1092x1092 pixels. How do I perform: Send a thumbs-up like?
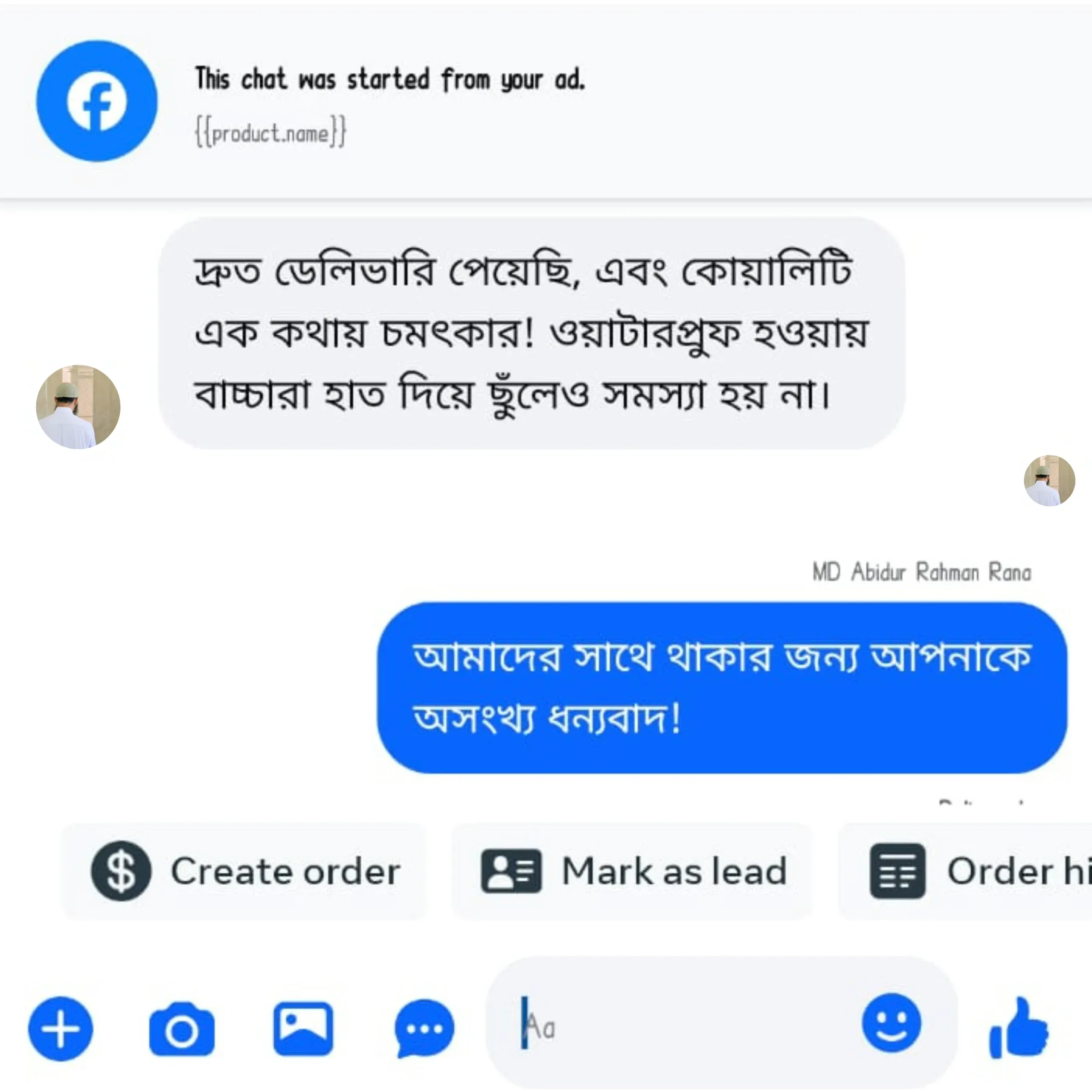[x=1019, y=1028]
